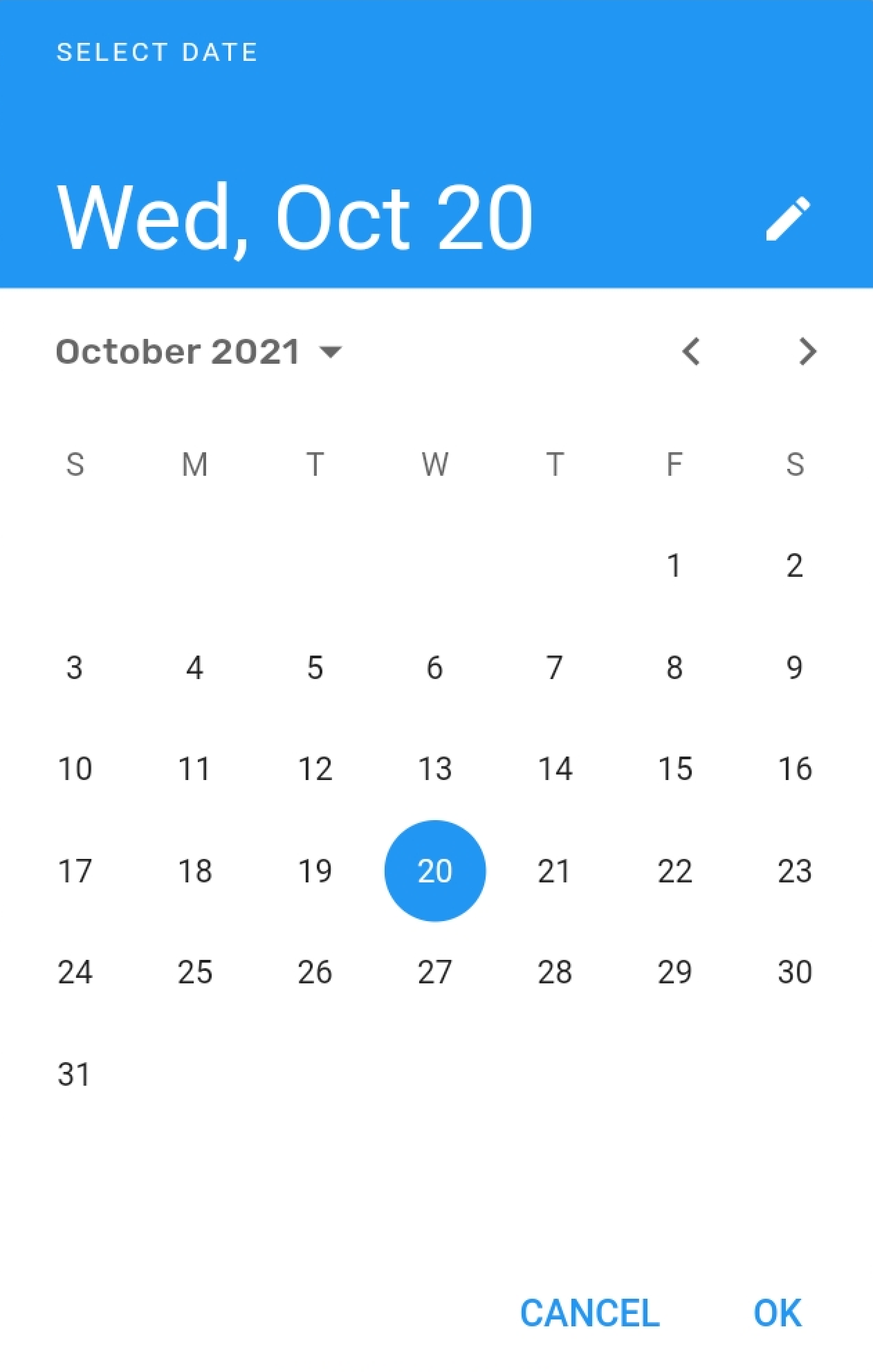The image size is (873, 1372).
Task: Select October 18
Action: pos(194,871)
